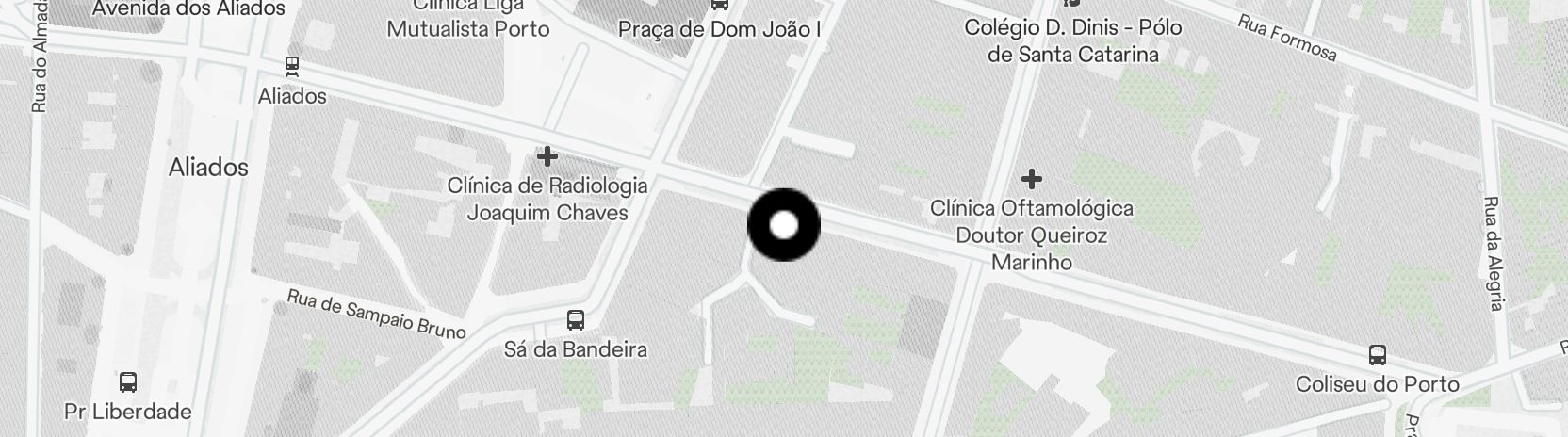Tap the black location marker pin
1568x437 pixels.
(783, 225)
